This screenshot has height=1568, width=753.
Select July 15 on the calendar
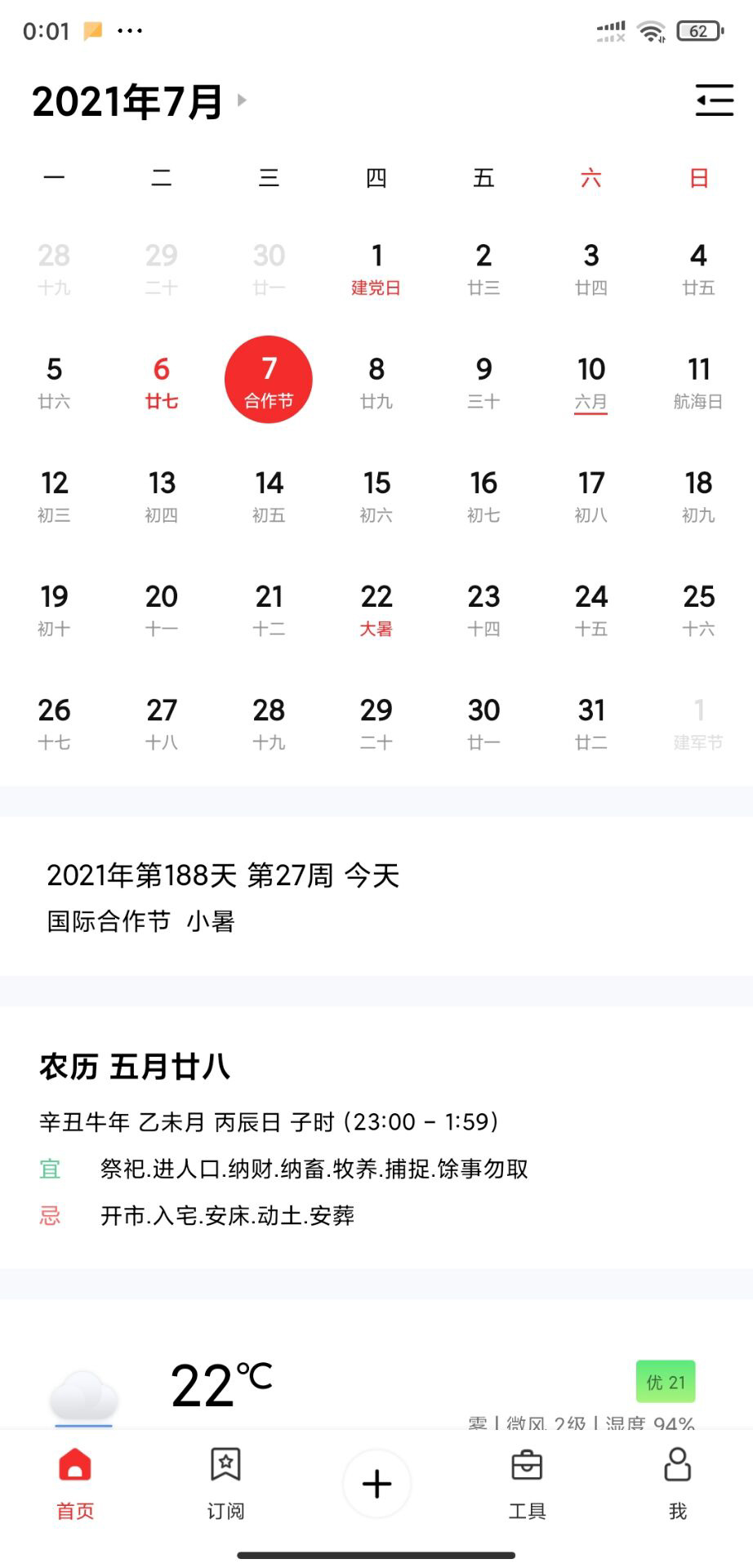376,496
